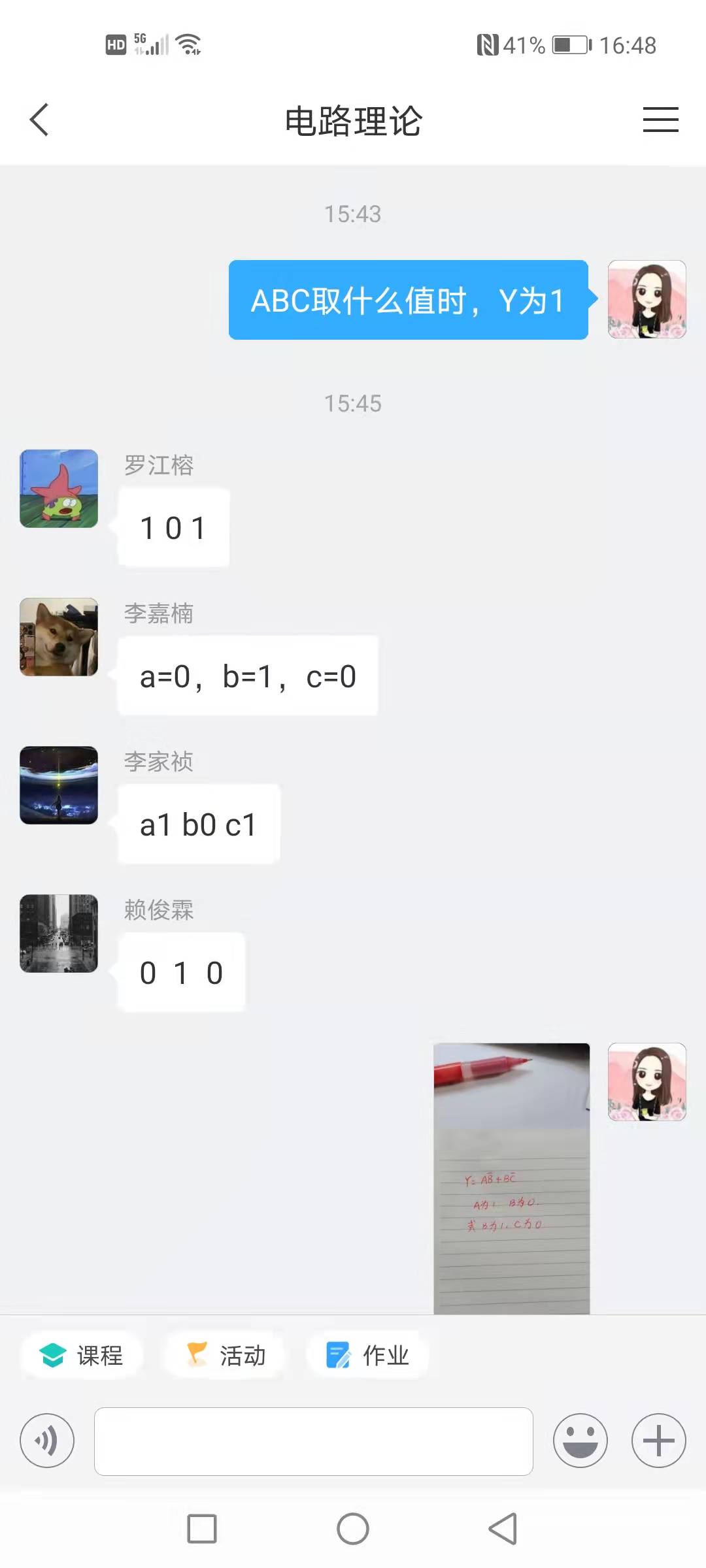Go back from the 电路理论 chat

pyautogui.click(x=39, y=120)
